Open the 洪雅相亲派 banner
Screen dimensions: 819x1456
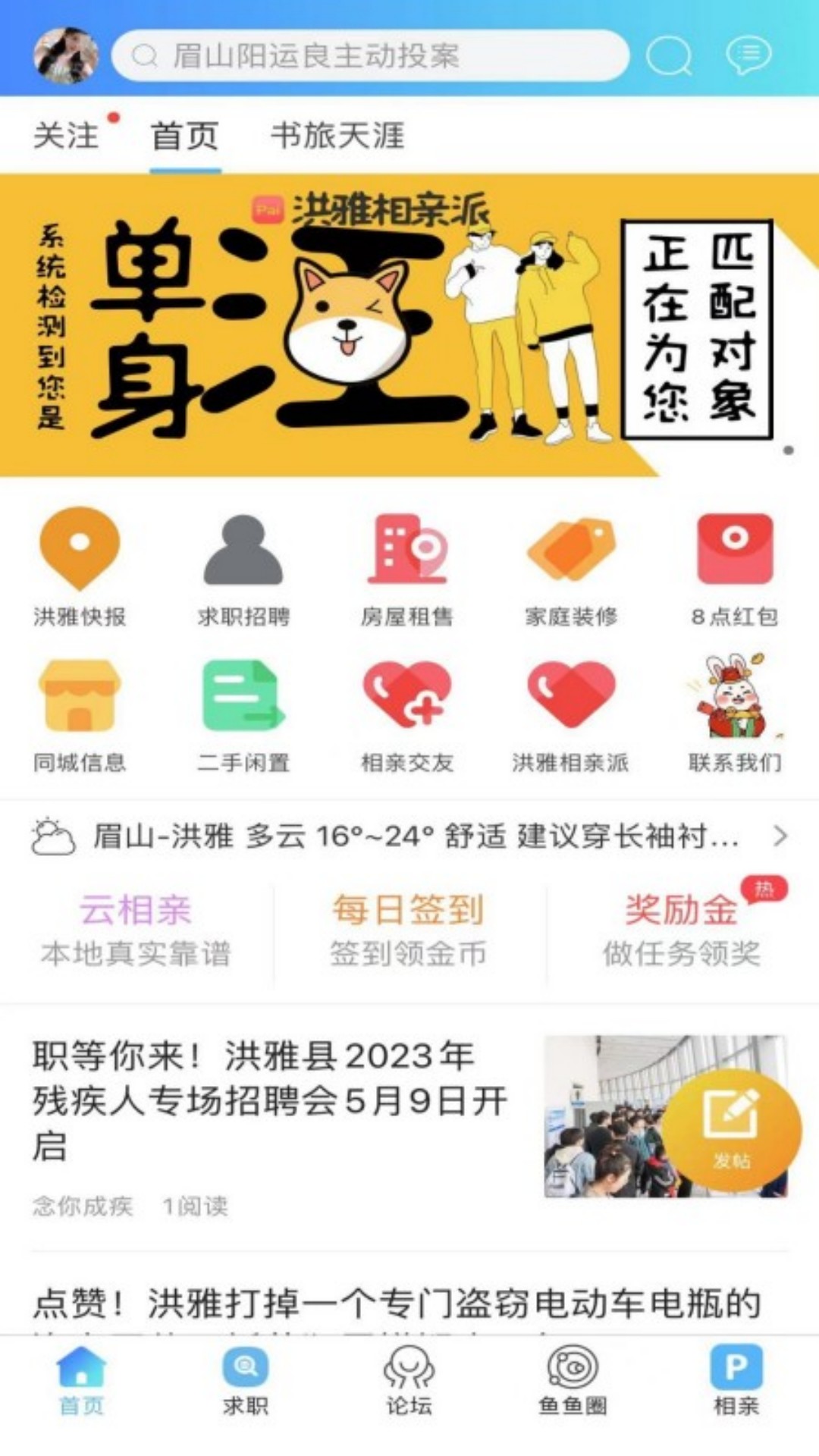pyautogui.click(x=409, y=325)
